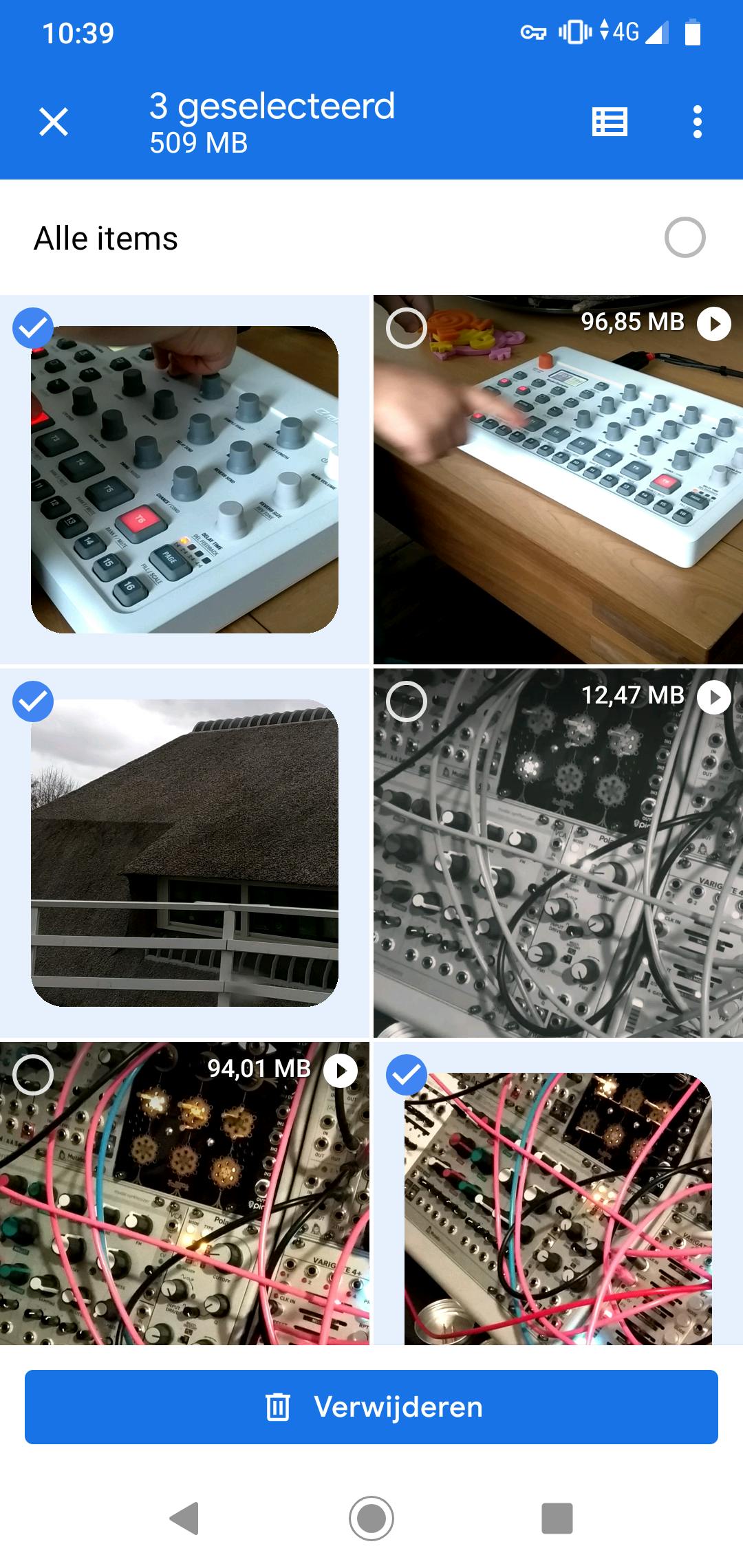Play the 12,47 MB video
The image size is (743, 1568).
(714, 697)
